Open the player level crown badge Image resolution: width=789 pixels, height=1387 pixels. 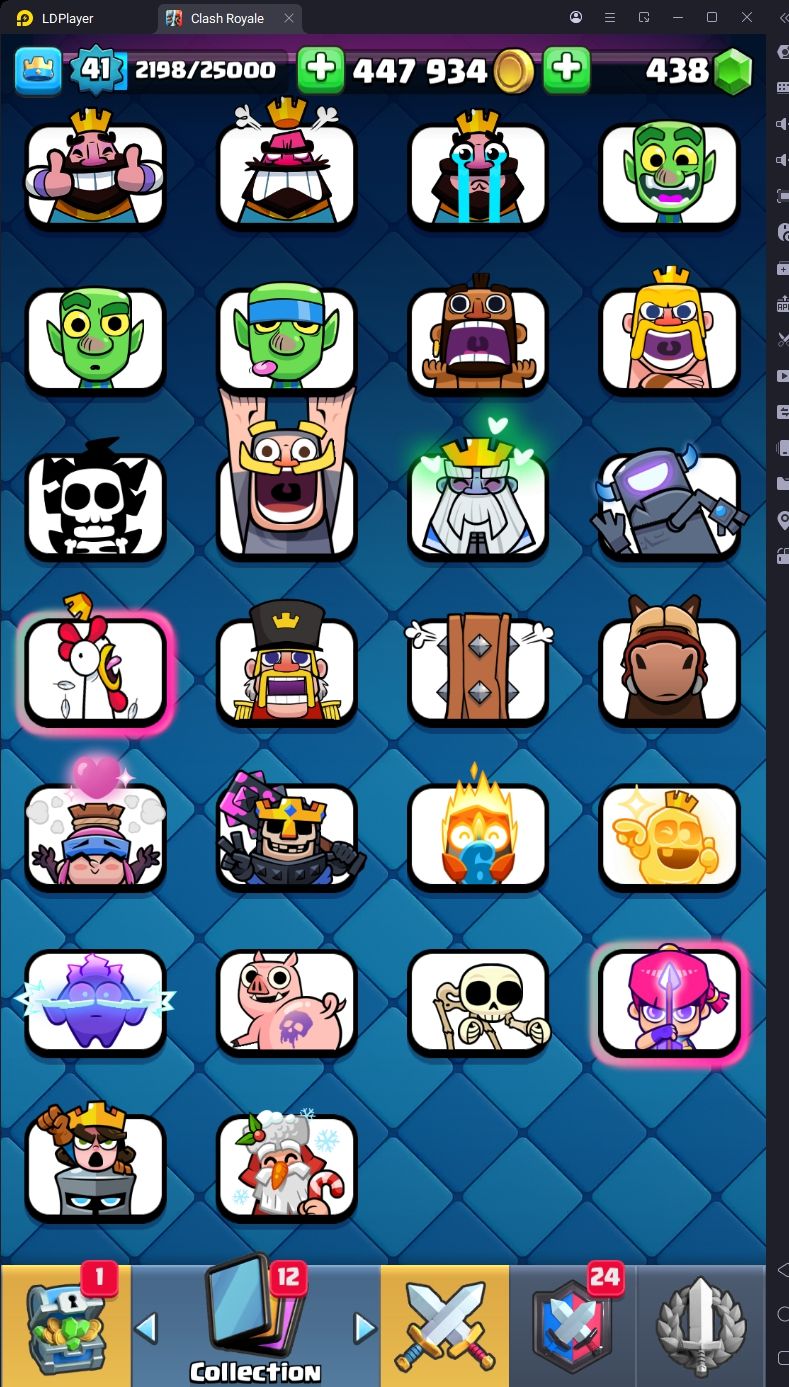click(39, 70)
